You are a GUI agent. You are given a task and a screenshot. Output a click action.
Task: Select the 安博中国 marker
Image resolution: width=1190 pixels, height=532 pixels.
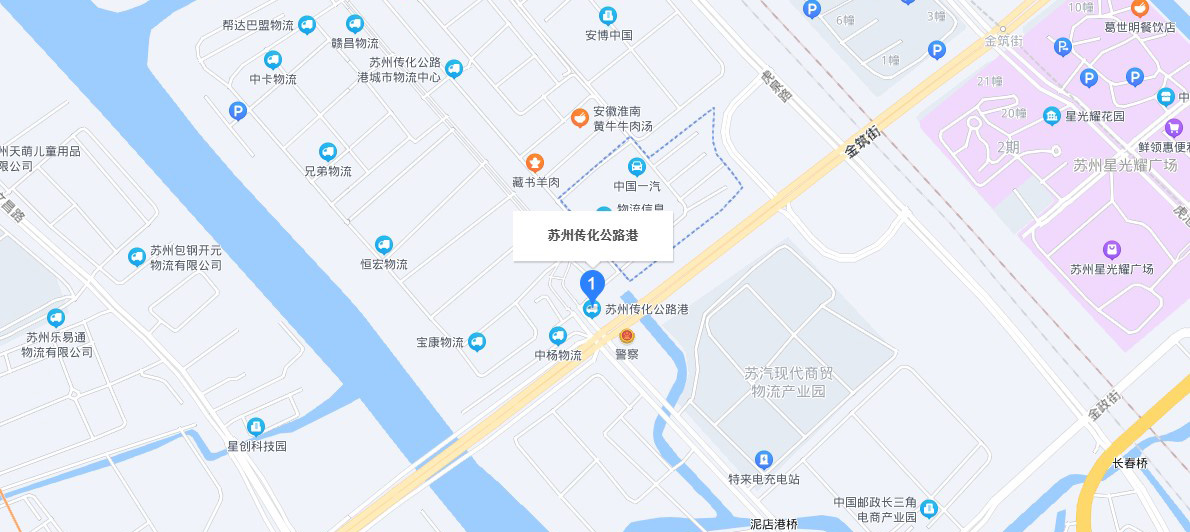click(x=608, y=16)
